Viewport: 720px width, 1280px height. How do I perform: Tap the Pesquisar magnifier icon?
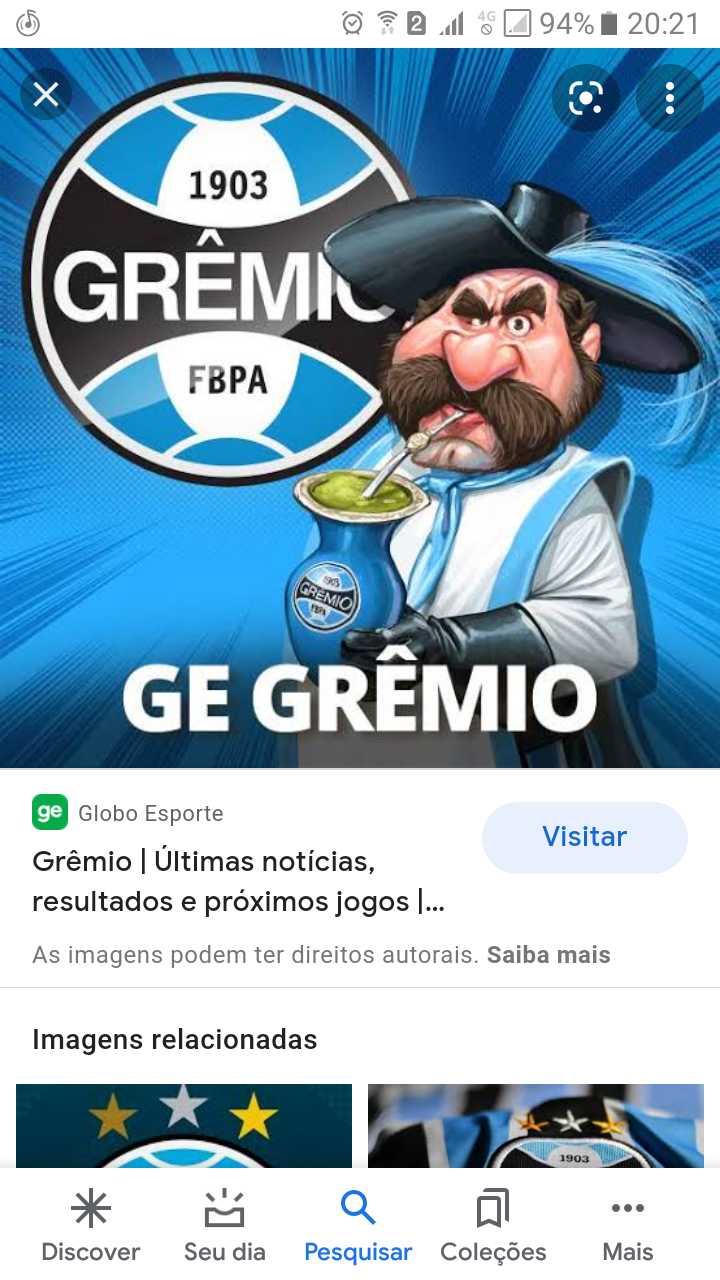pos(357,1207)
